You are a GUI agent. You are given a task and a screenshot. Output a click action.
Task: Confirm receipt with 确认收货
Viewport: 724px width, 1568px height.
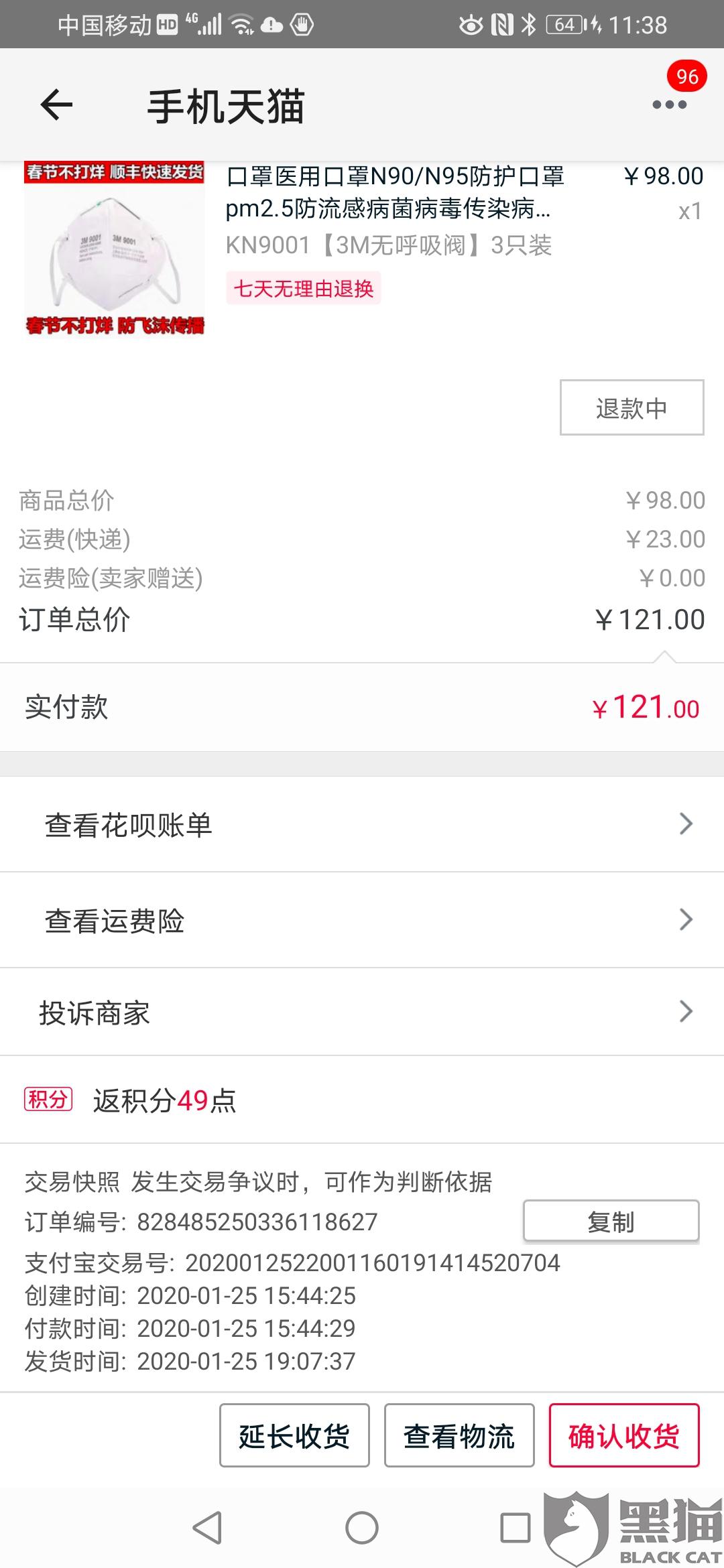(624, 1435)
